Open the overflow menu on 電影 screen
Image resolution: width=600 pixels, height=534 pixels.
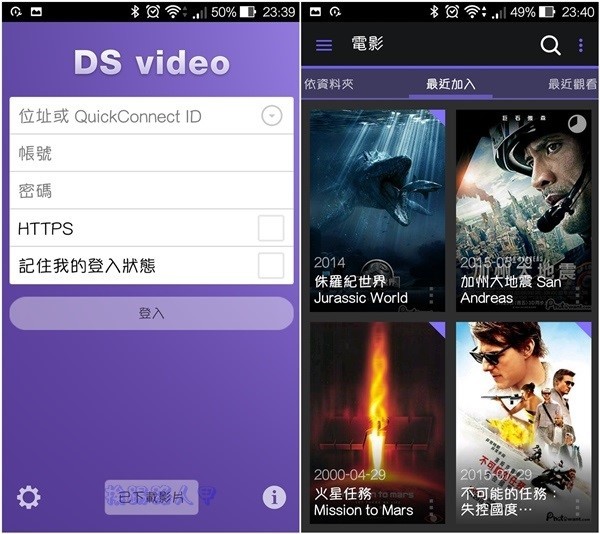pos(581,45)
